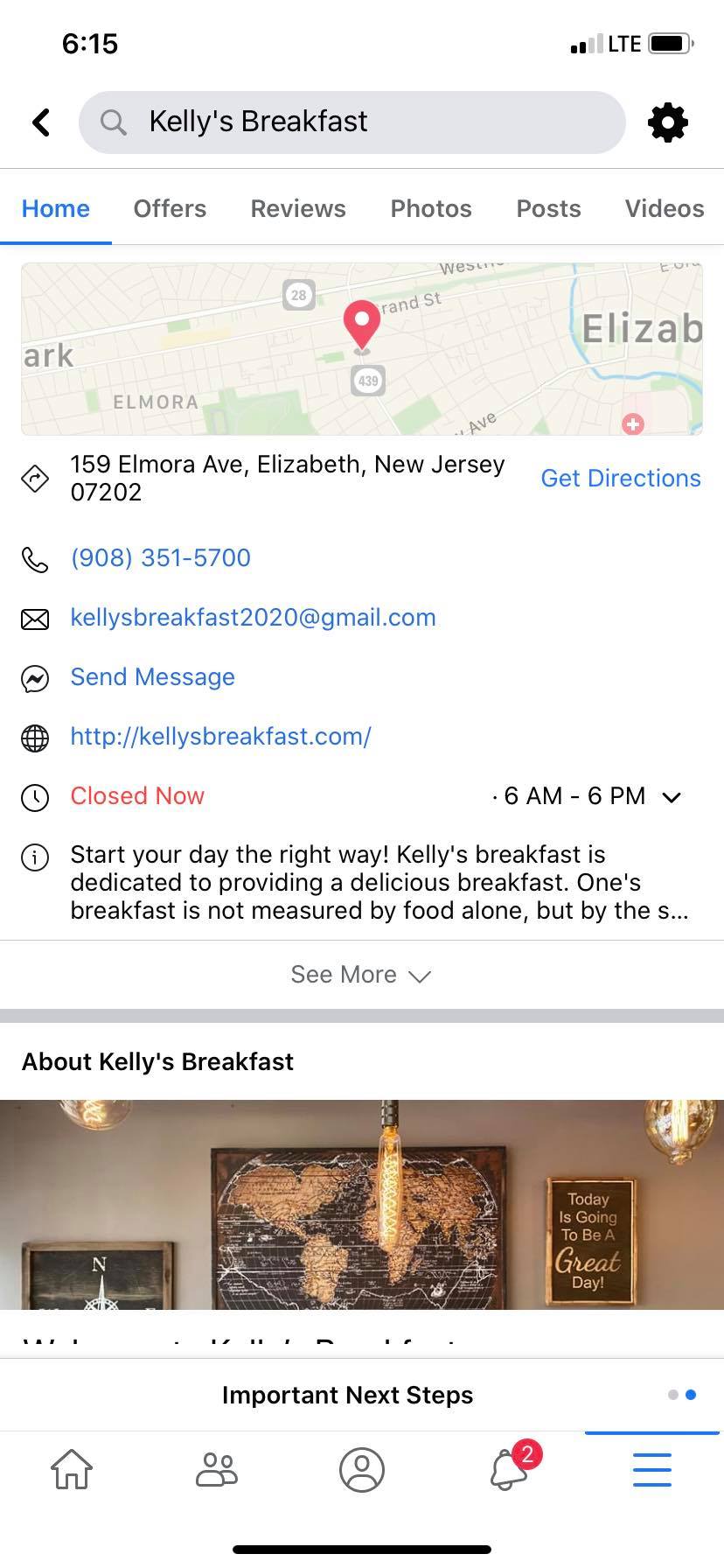Open the hamburger menu tab
The width and height of the screenshot is (724, 1568).
coord(652,1470)
